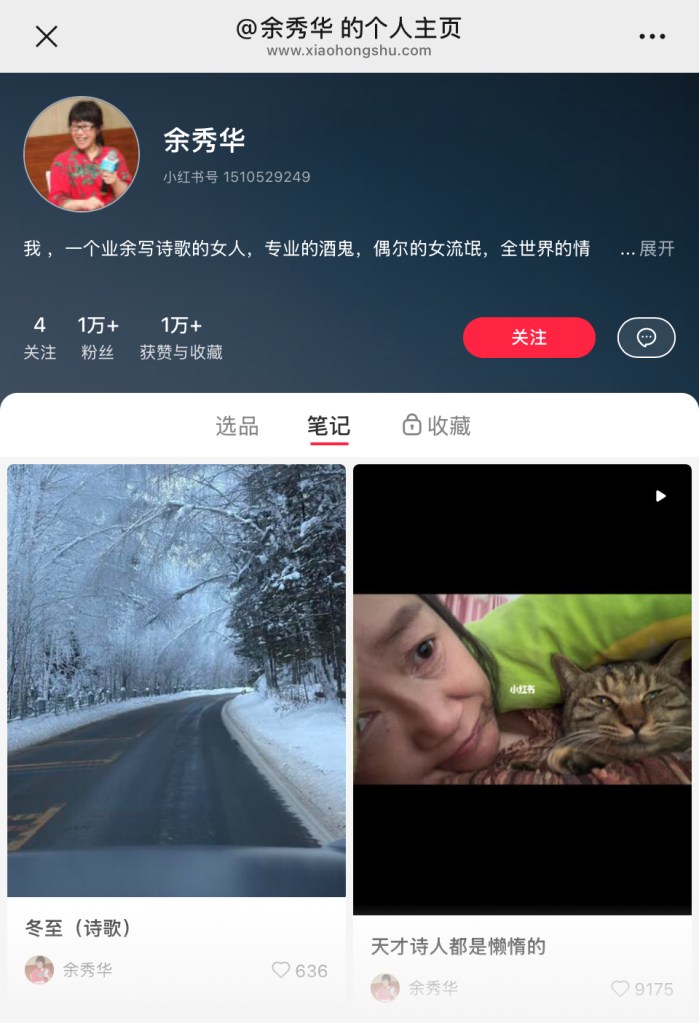Image resolution: width=699 pixels, height=1023 pixels.
Task: Tap the 关注 follow button
Action: tap(528, 338)
